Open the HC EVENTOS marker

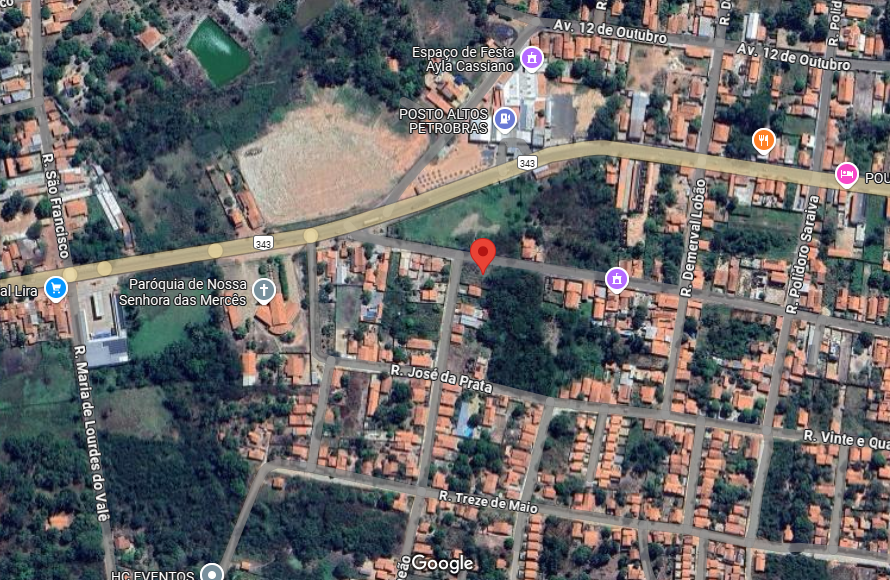coord(211,573)
